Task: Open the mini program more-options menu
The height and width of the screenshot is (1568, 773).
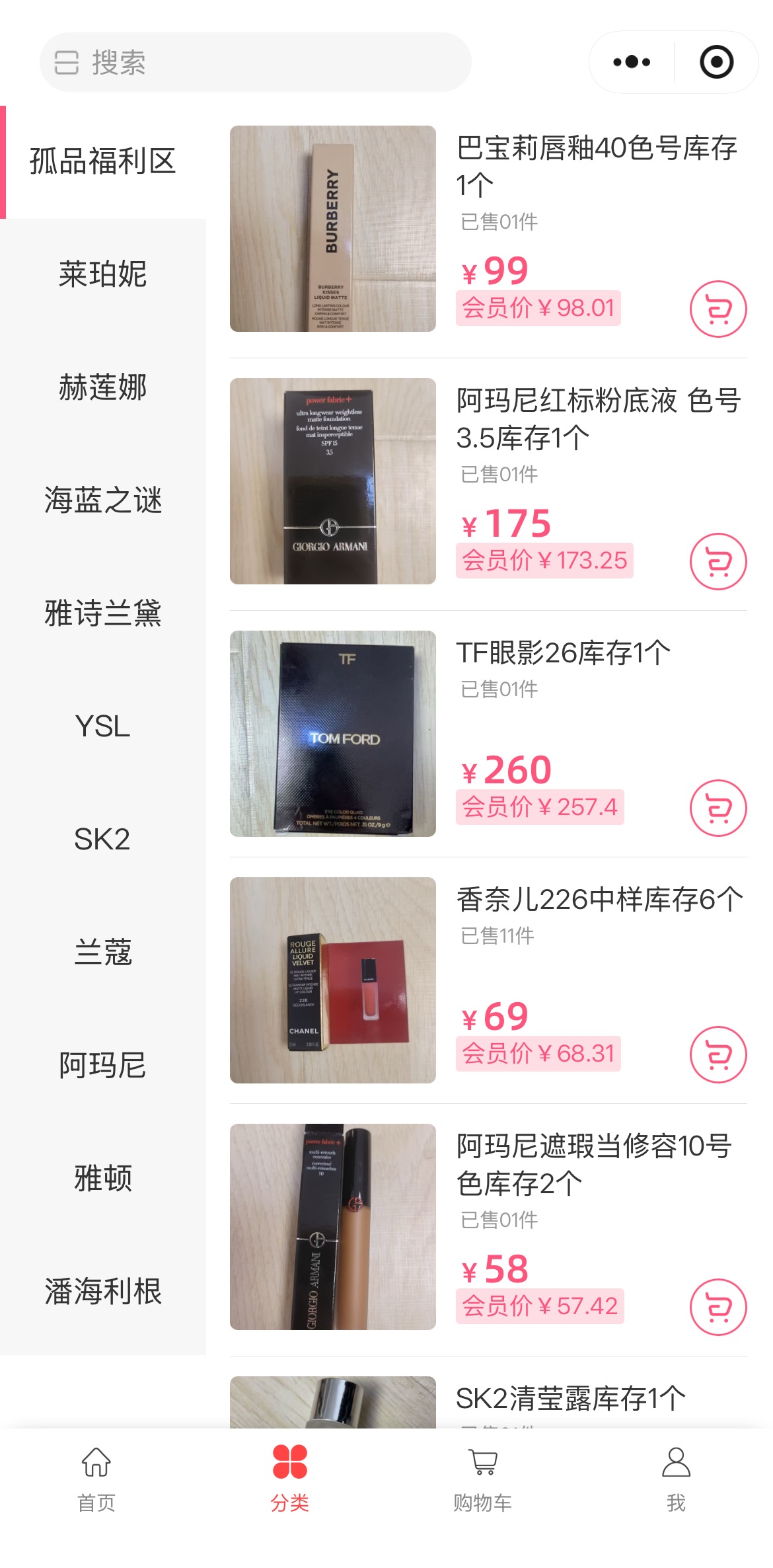Action: click(631, 62)
